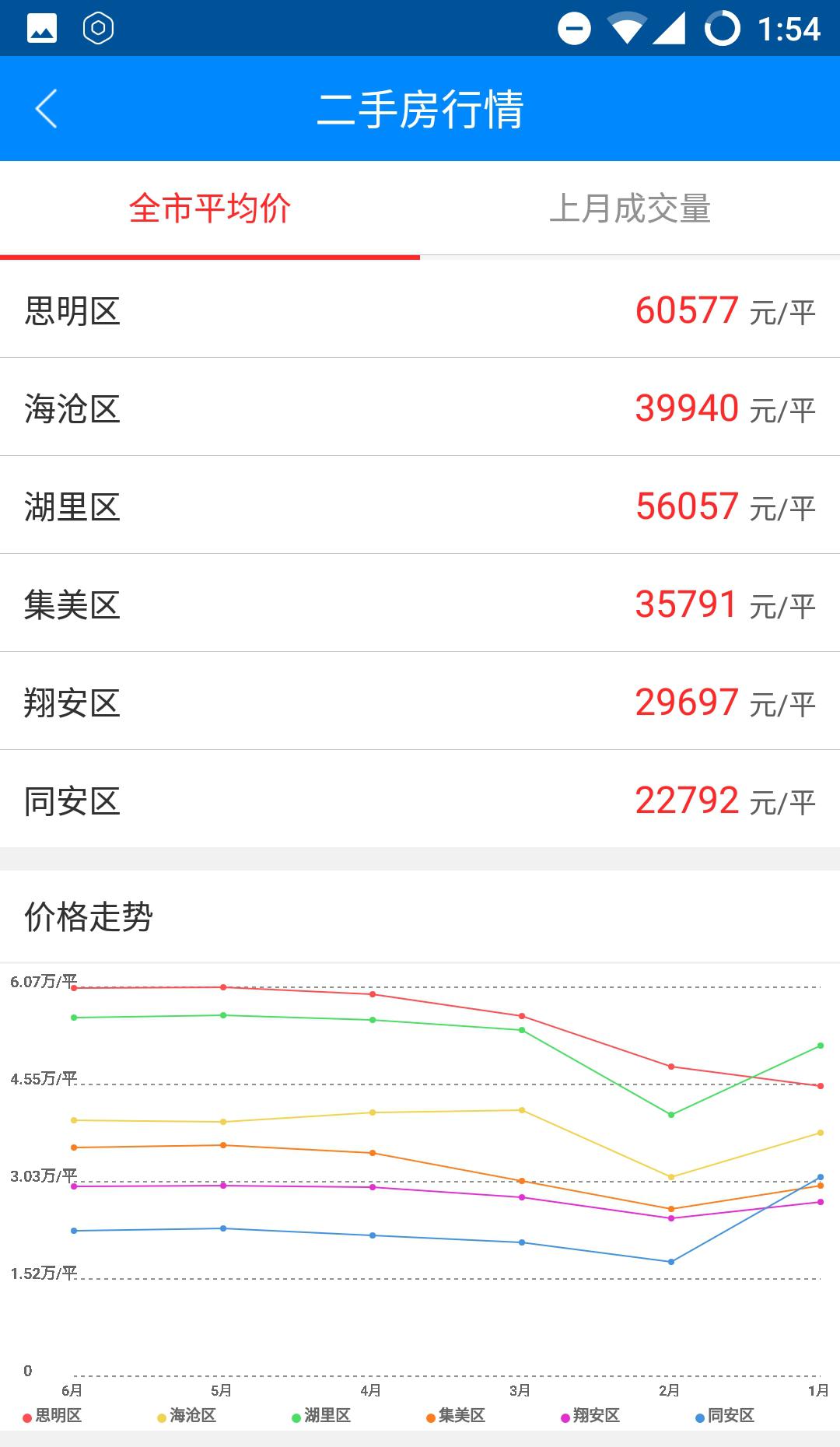Tap the 翔安区 price row
Viewport: 840px width, 1447px height.
coord(420,702)
